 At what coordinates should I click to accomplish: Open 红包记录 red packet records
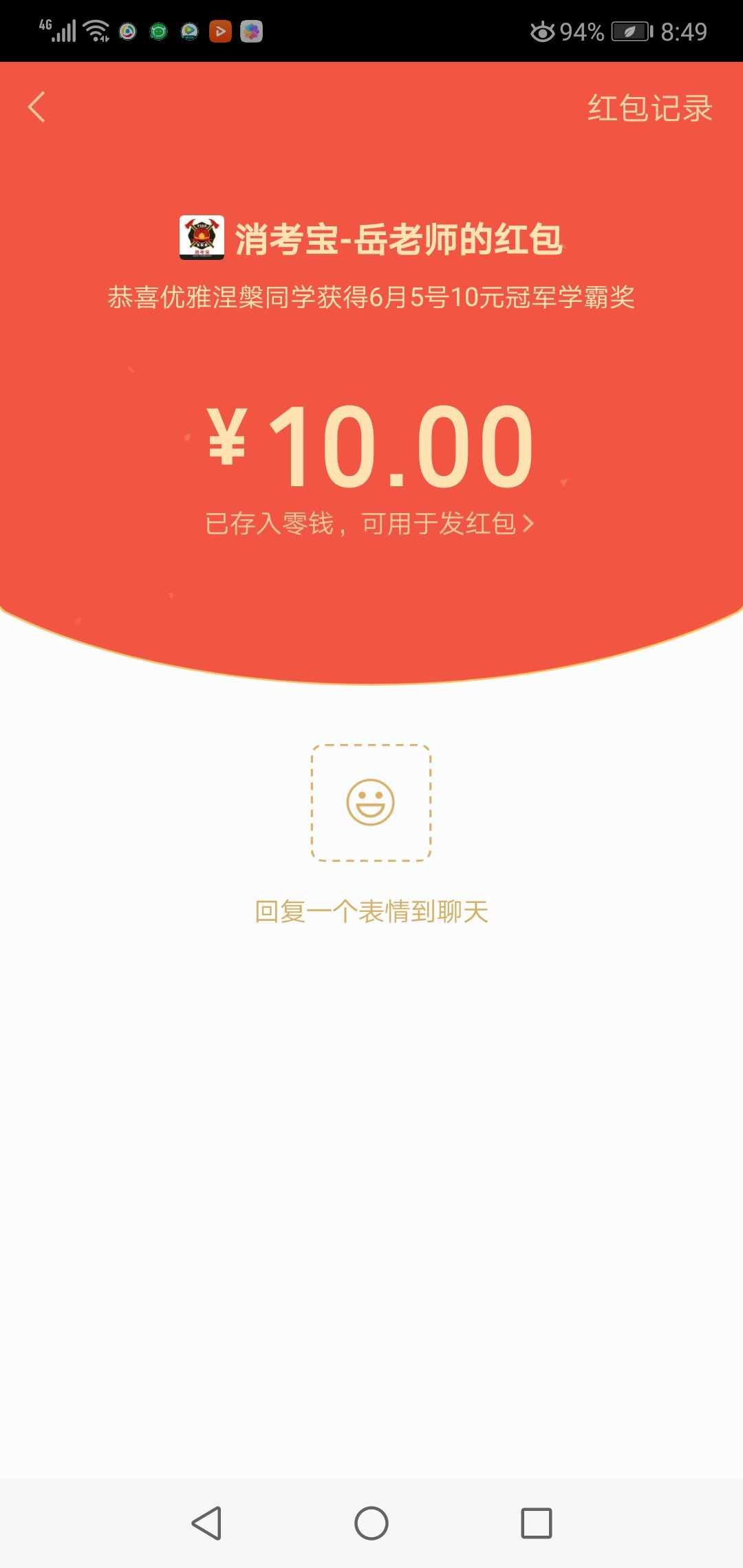pyautogui.click(x=649, y=109)
